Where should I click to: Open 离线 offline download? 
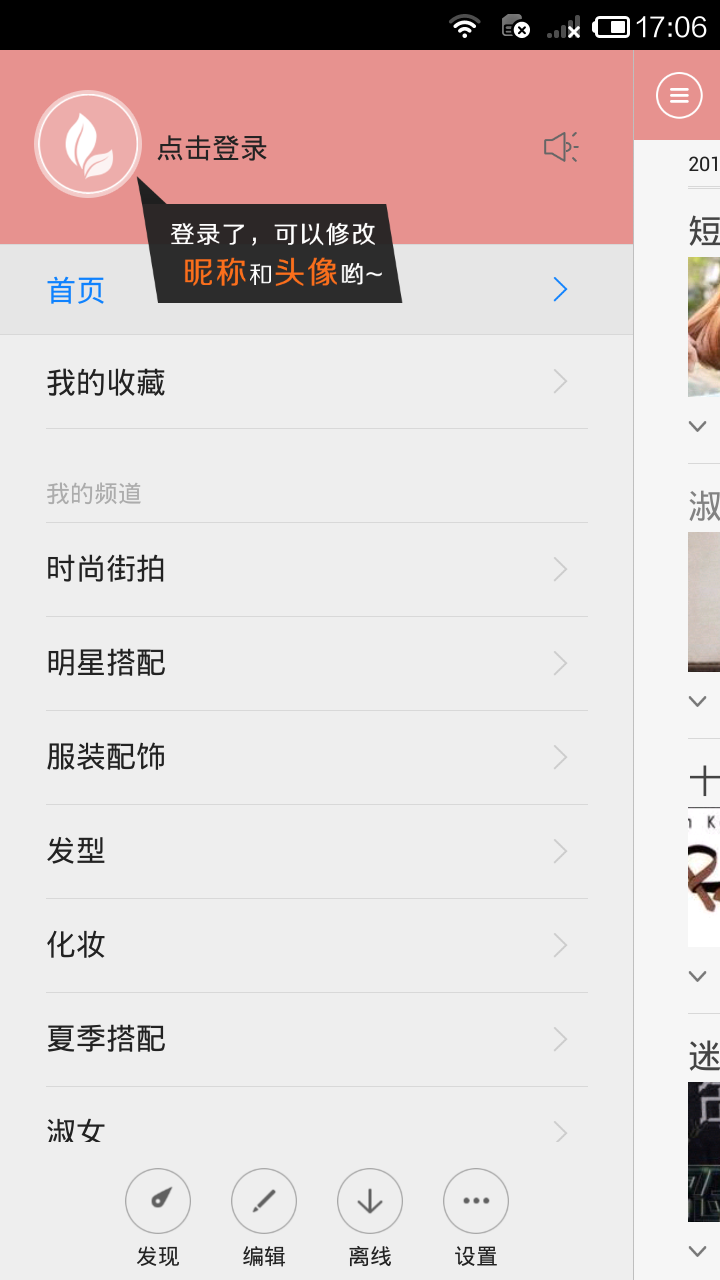click(x=370, y=1201)
